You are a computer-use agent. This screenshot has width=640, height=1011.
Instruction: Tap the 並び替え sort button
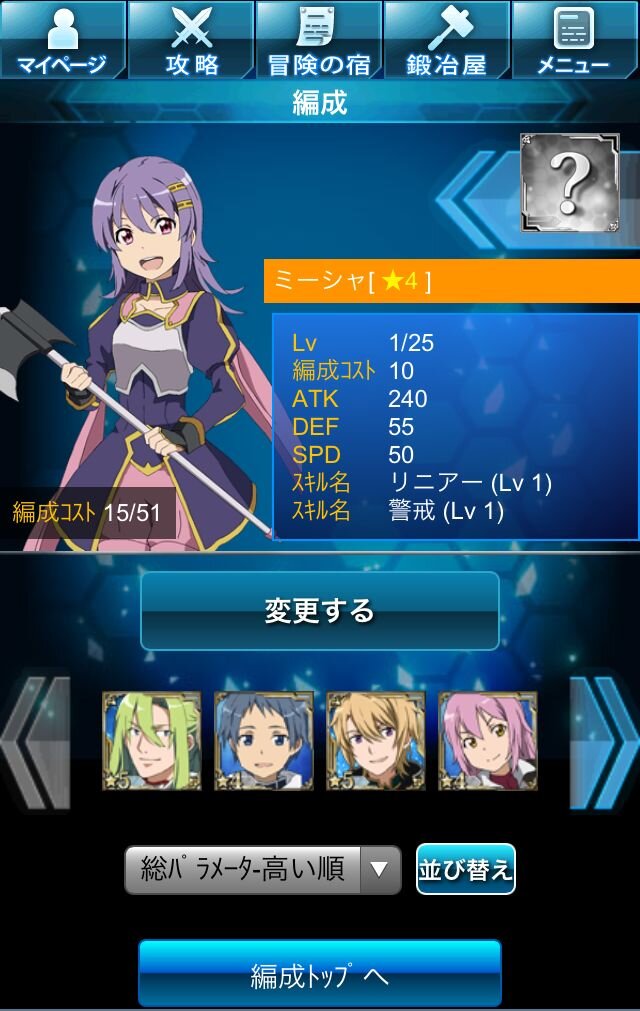pos(465,869)
